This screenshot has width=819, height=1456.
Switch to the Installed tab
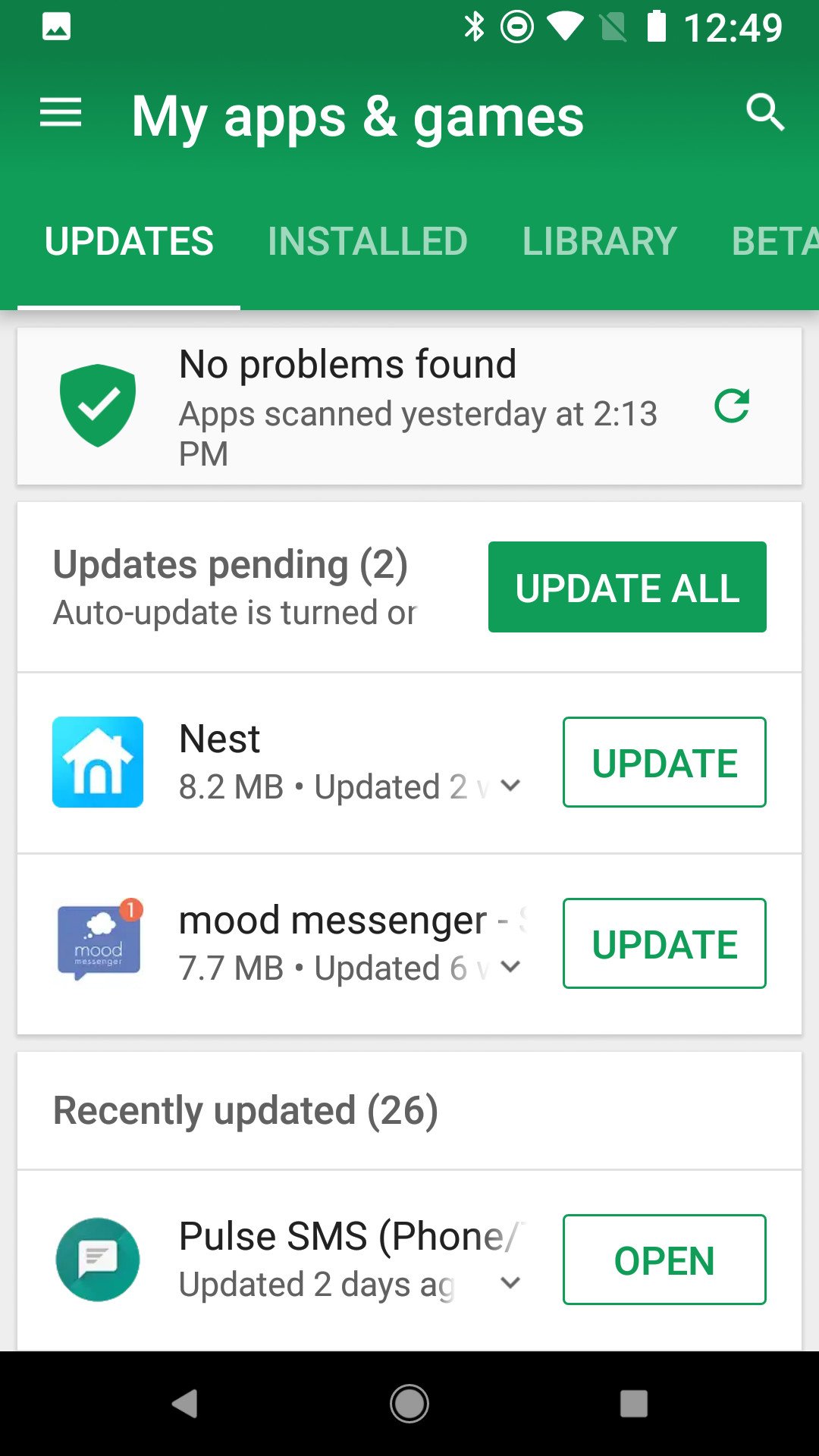coord(368,242)
